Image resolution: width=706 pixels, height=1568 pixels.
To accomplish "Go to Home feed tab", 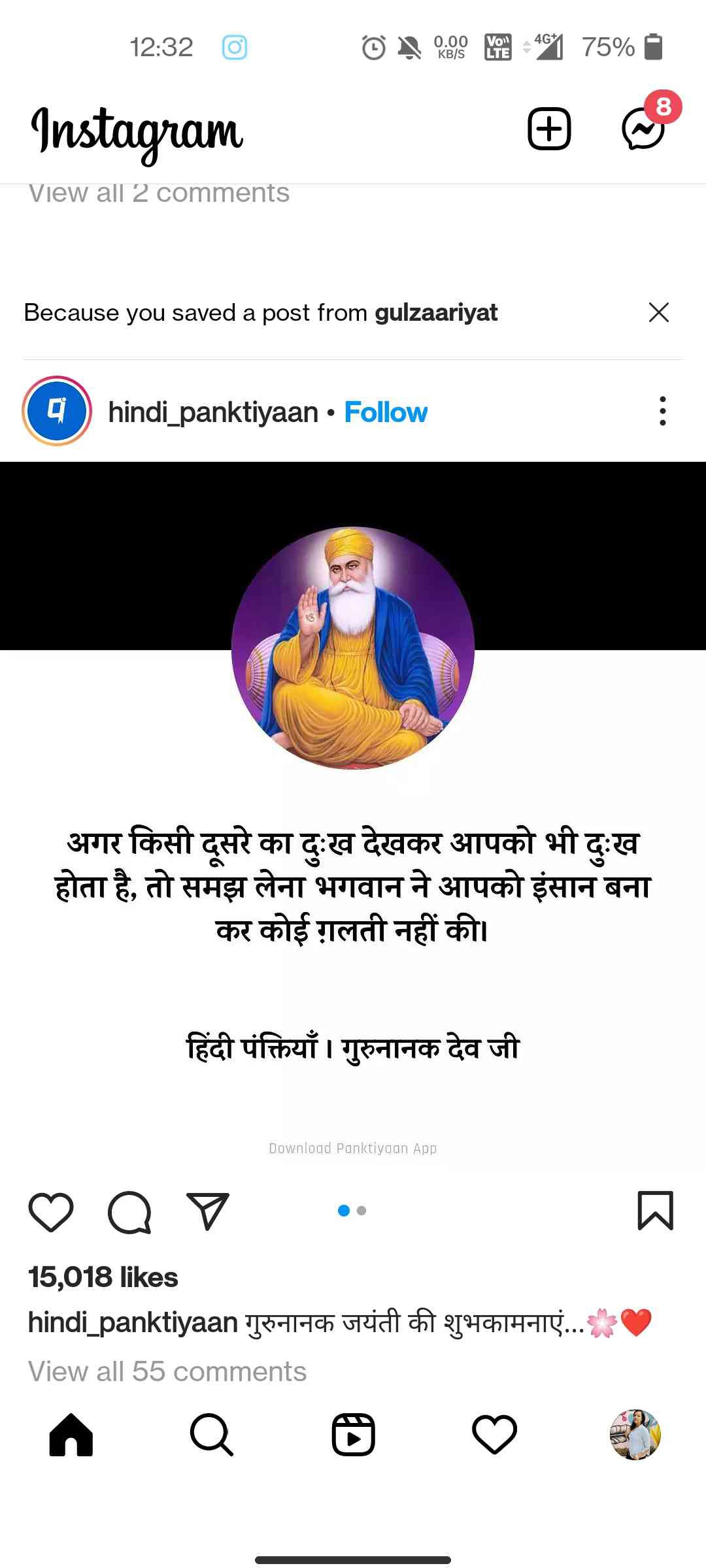I will 71,1435.
